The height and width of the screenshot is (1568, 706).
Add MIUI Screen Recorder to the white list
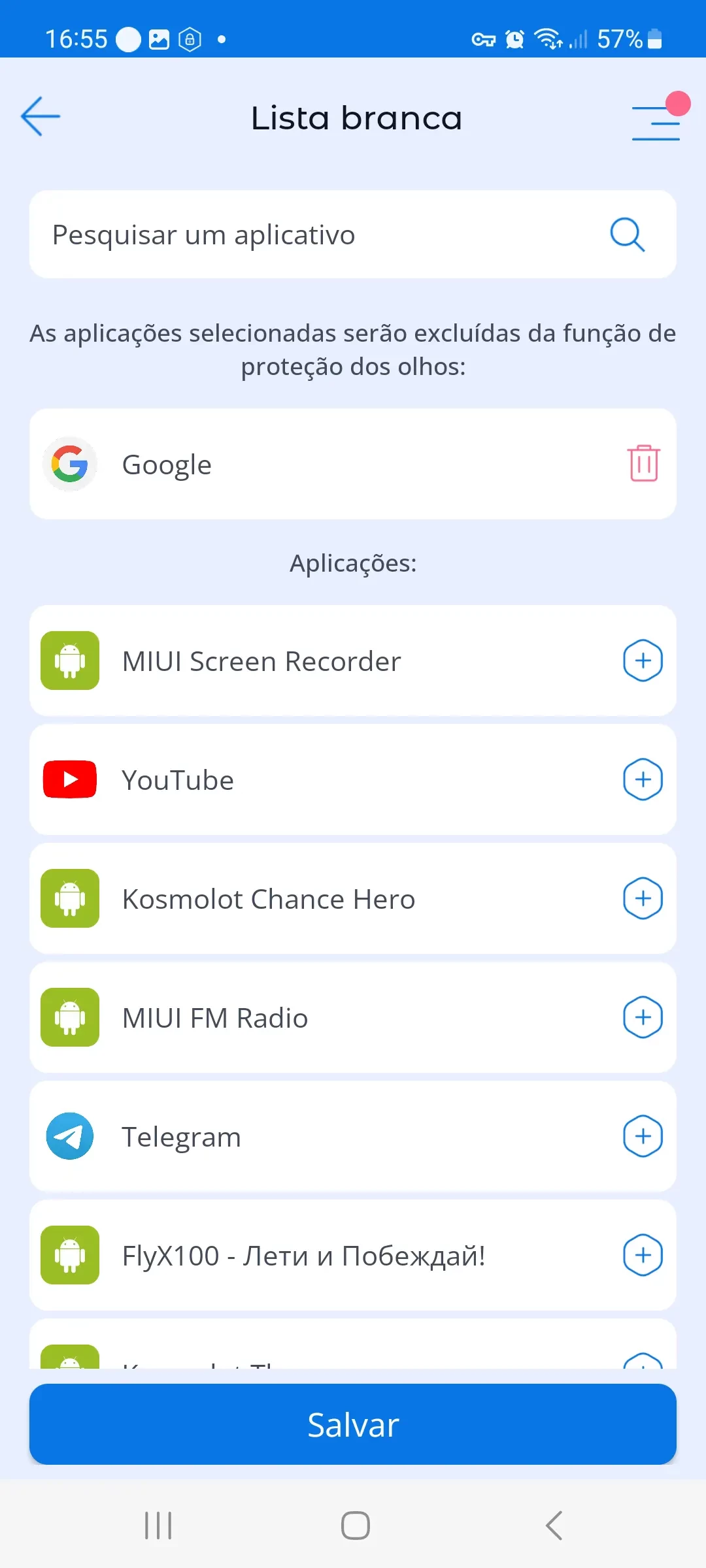tap(643, 661)
